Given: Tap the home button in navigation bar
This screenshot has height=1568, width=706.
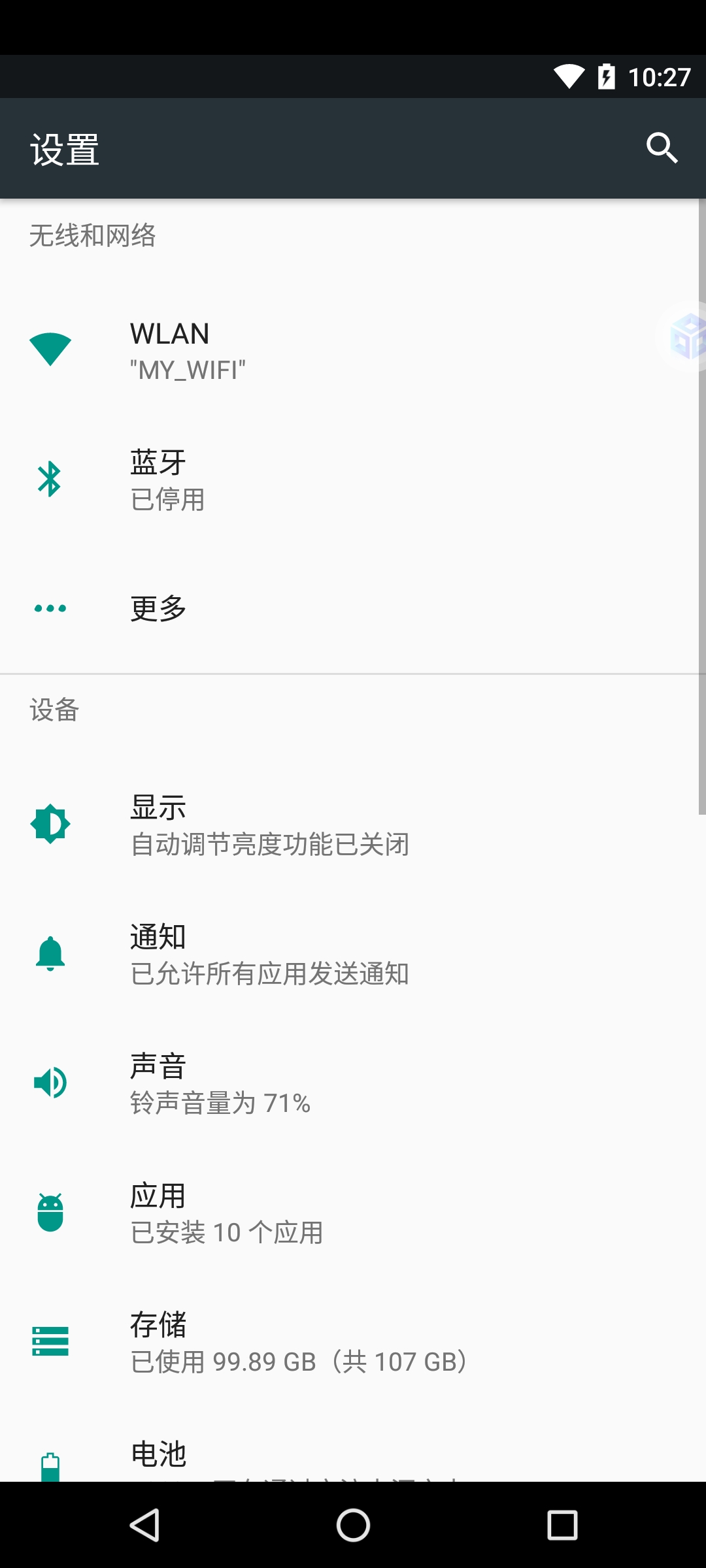Looking at the screenshot, I should pos(353,1525).
